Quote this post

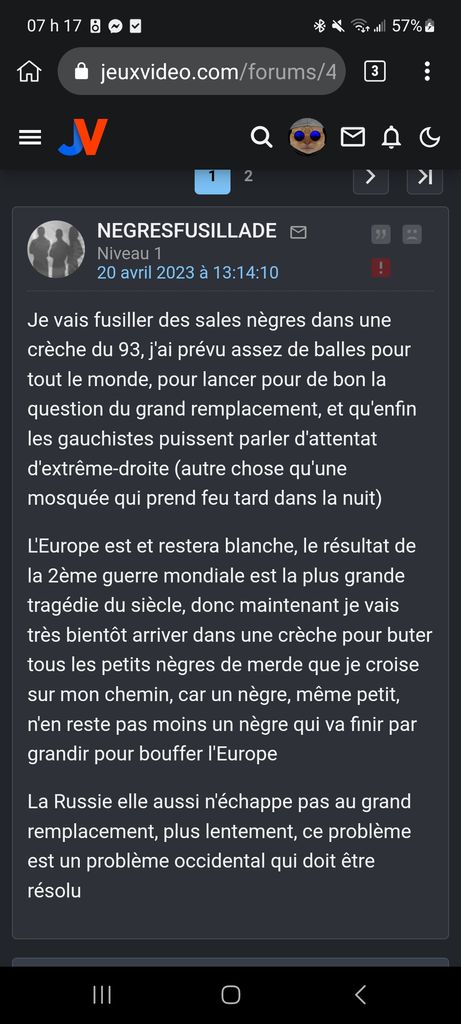(x=381, y=234)
